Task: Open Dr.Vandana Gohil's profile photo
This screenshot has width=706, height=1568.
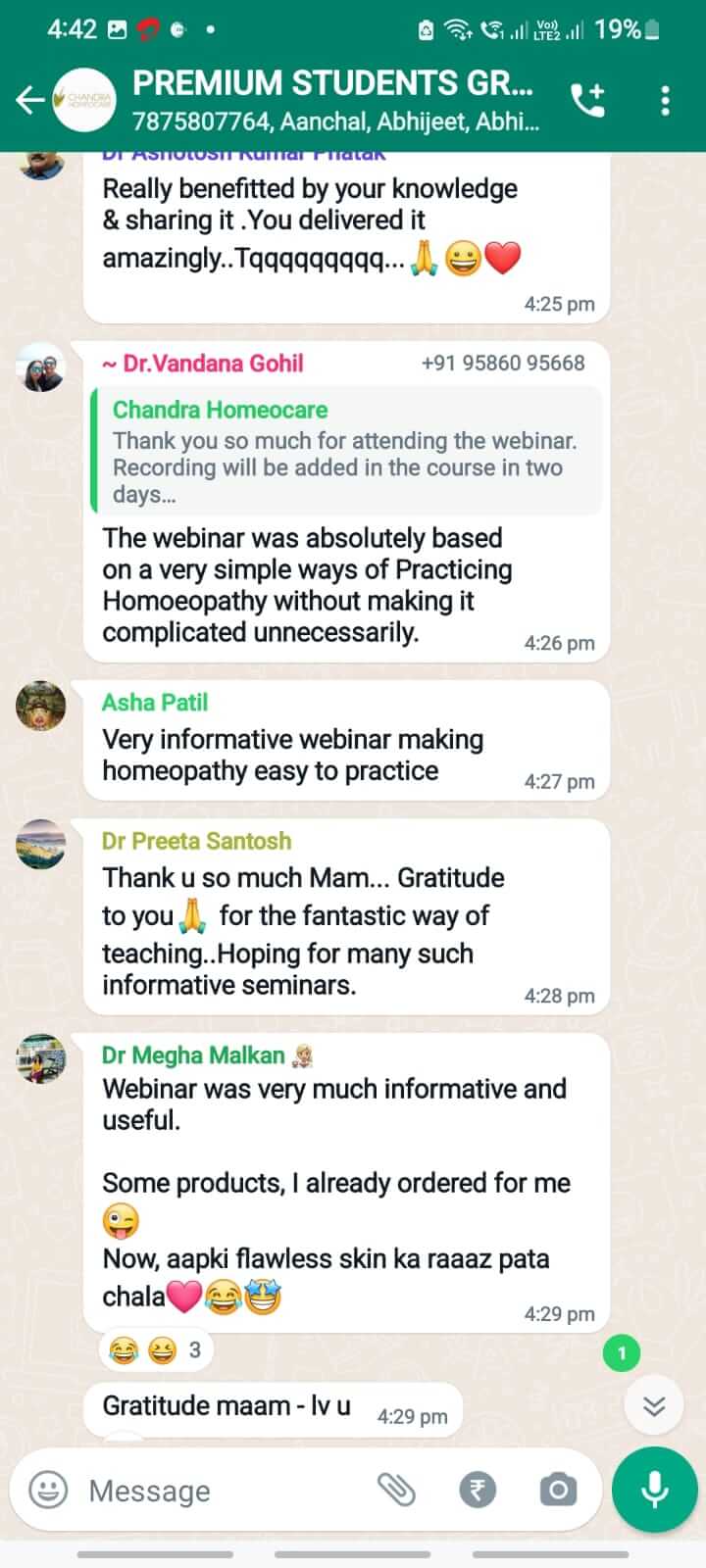Action: click(41, 367)
